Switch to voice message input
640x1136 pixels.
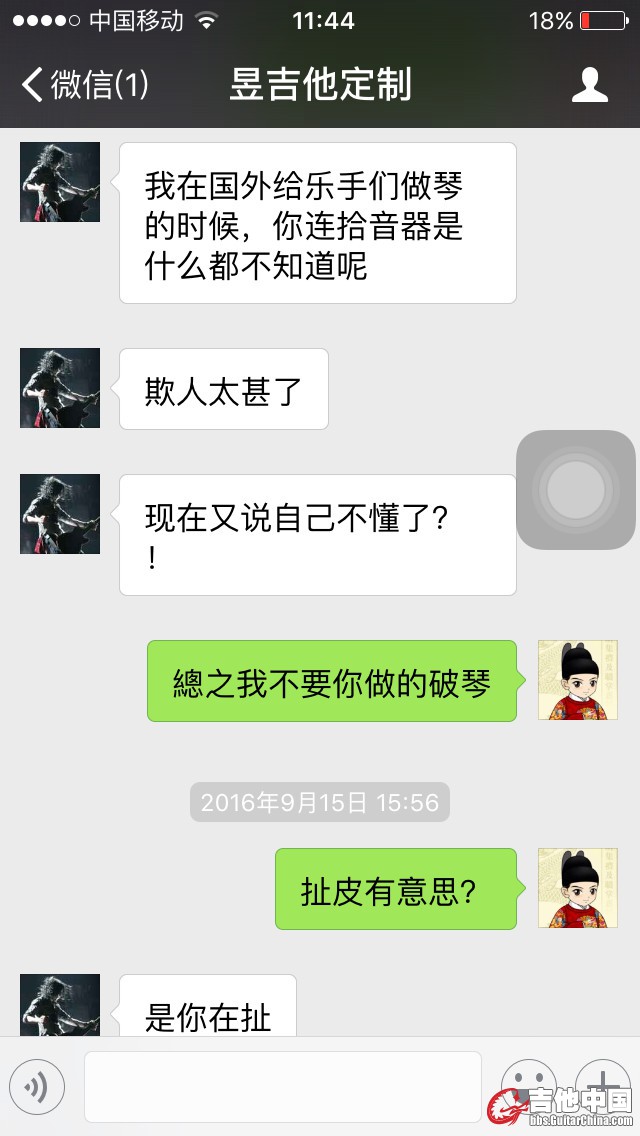37,1087
